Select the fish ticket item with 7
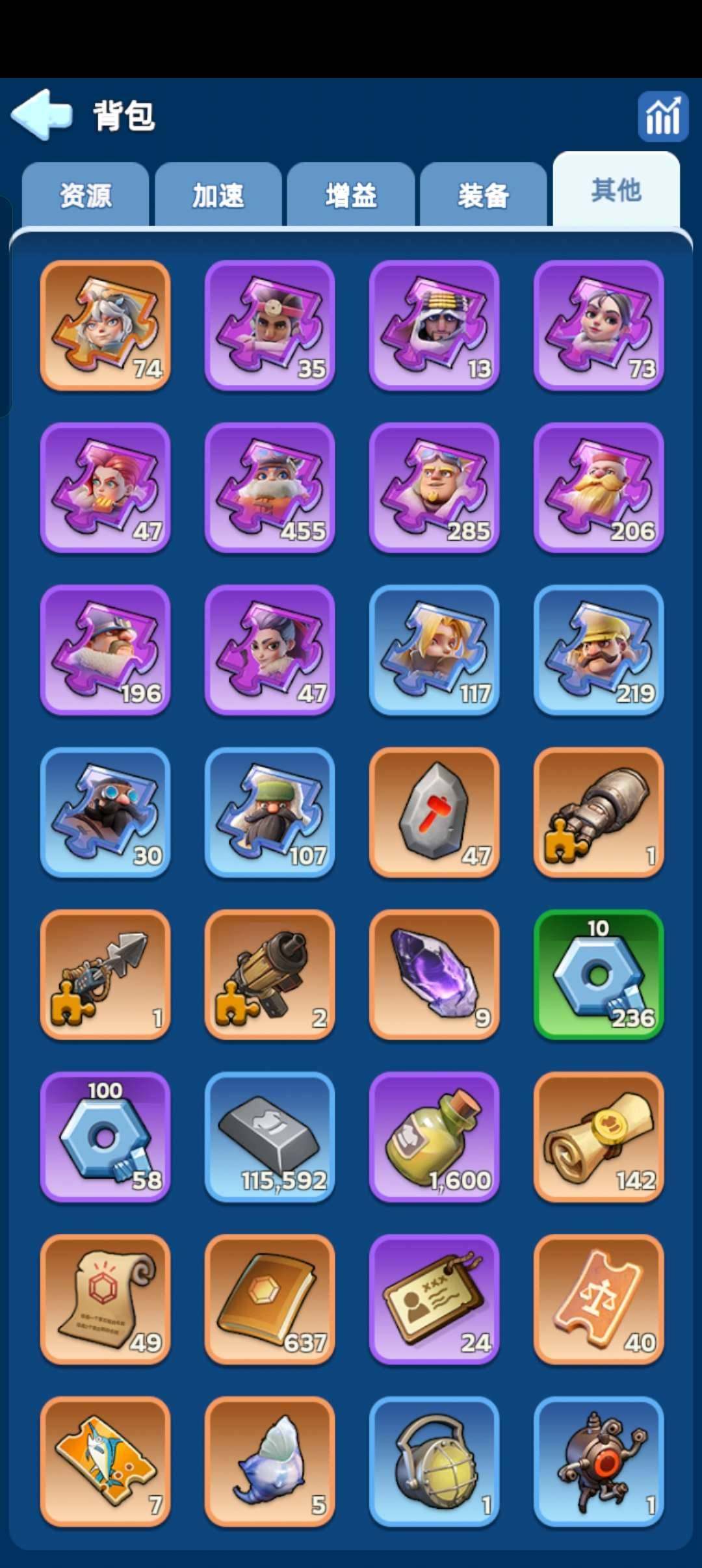702x1568 pixels. pos(105,1461)
